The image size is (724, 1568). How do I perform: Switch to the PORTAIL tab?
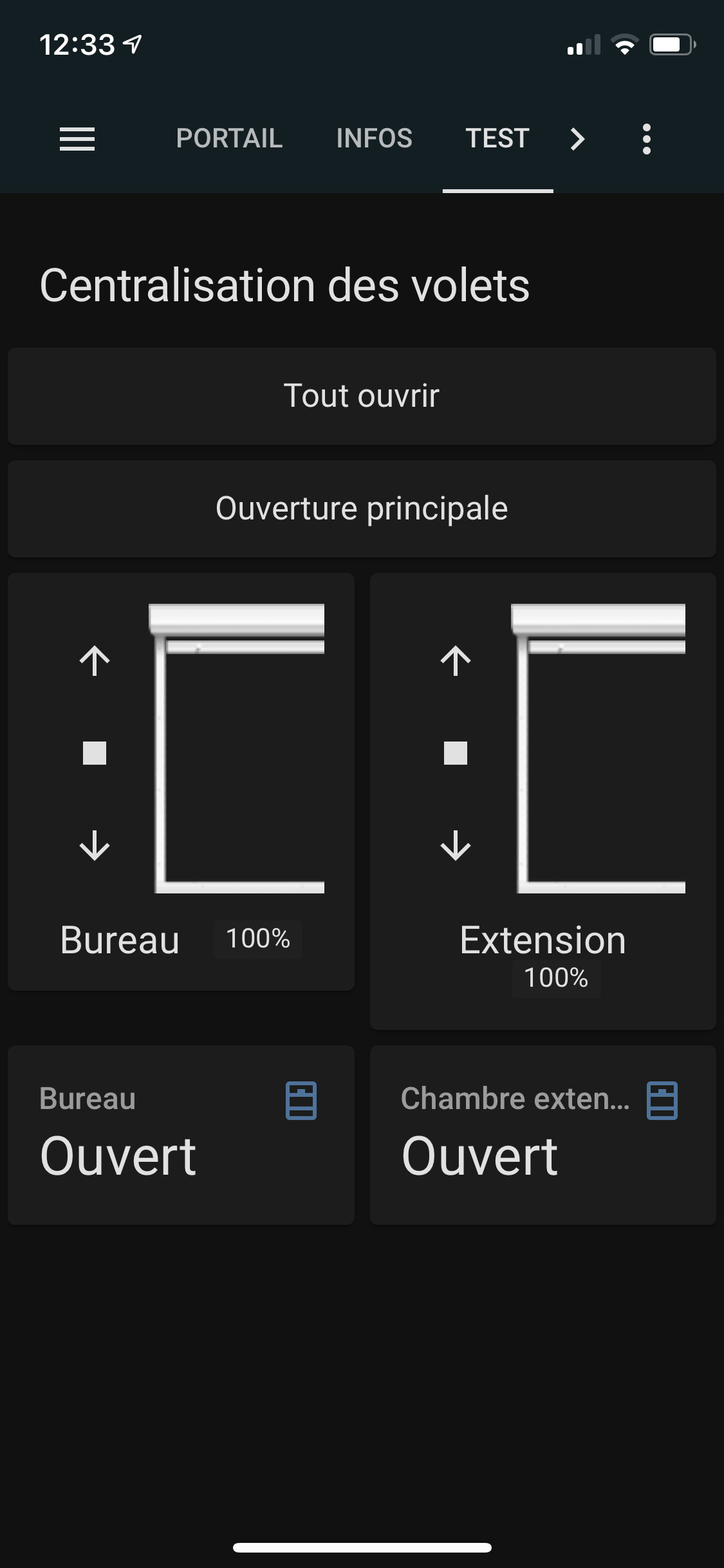230,138
